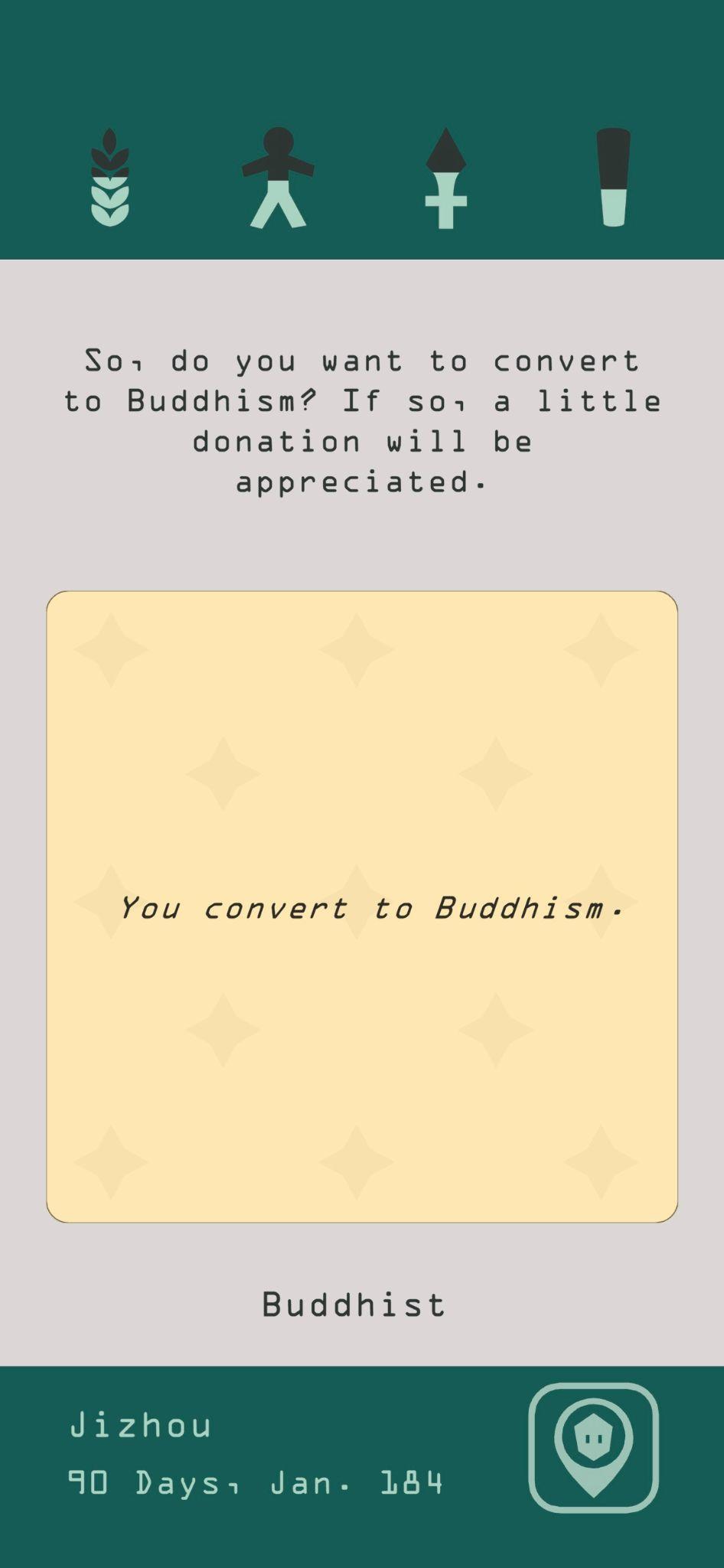This screenshot has width=724, height=1568.
Task: Open the map location button
Action: point(593,1447)
